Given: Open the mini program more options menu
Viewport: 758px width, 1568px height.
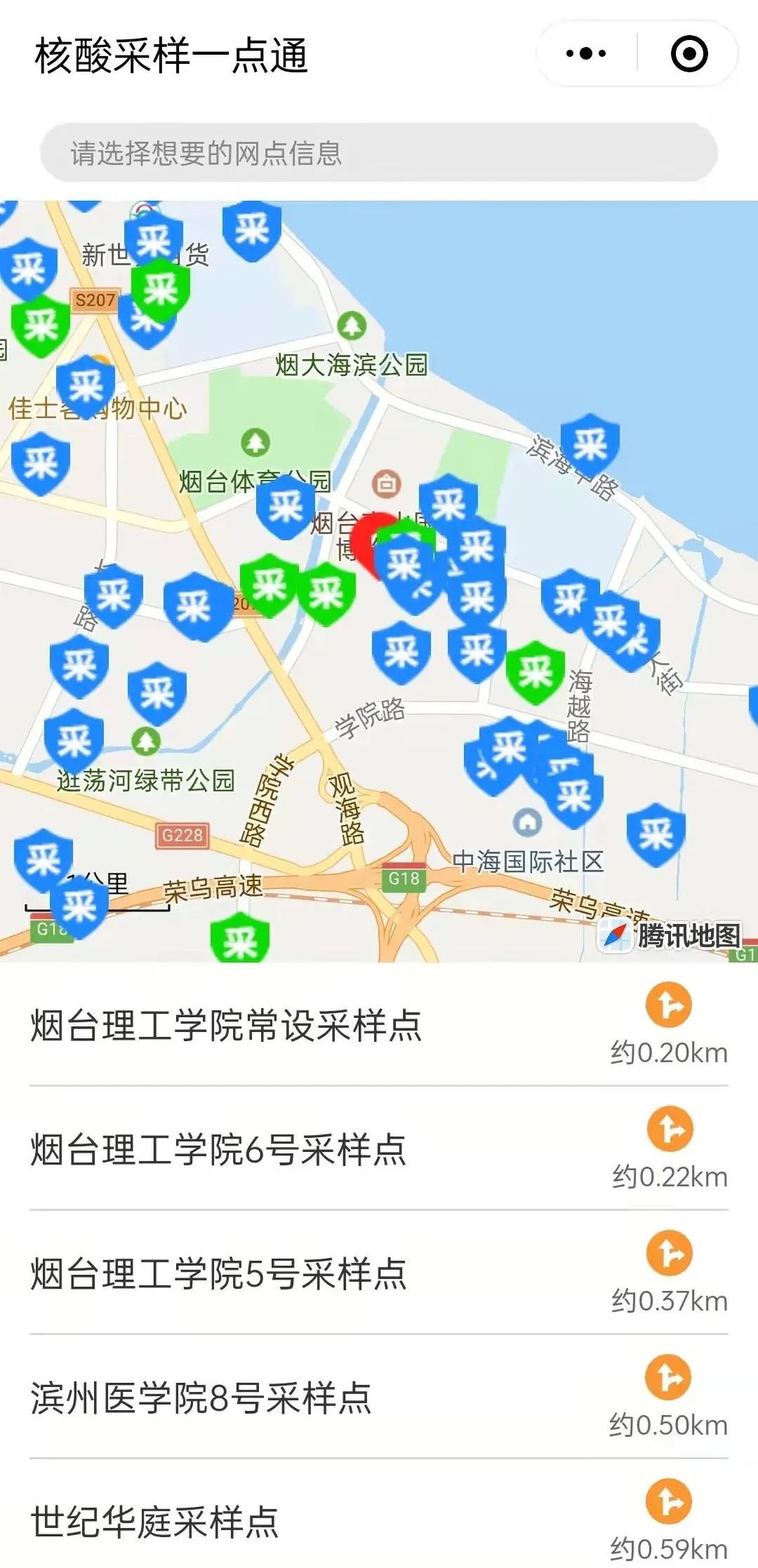Looking at the screenshot, I should 586,54.
